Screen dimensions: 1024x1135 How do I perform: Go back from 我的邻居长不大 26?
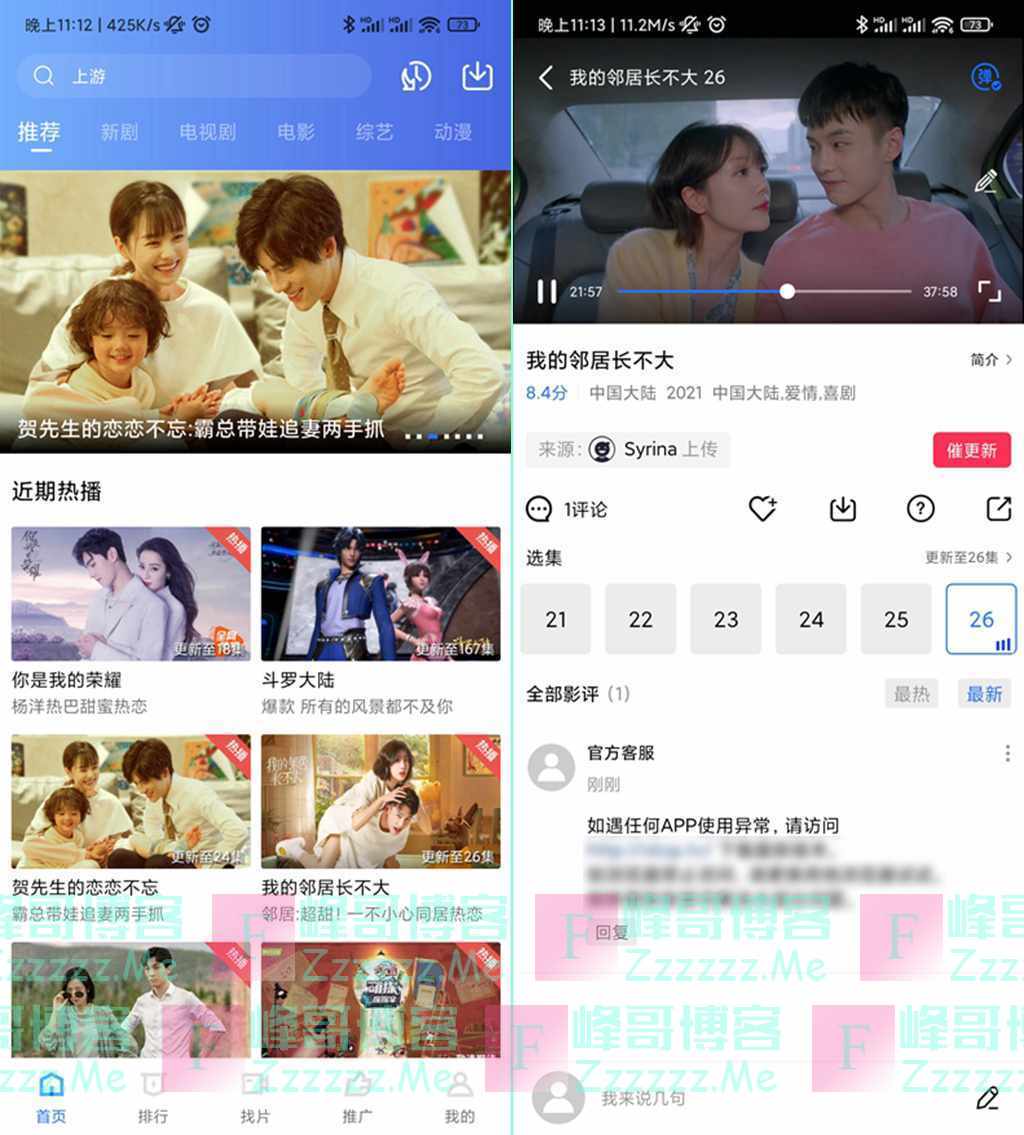[546, 78]
